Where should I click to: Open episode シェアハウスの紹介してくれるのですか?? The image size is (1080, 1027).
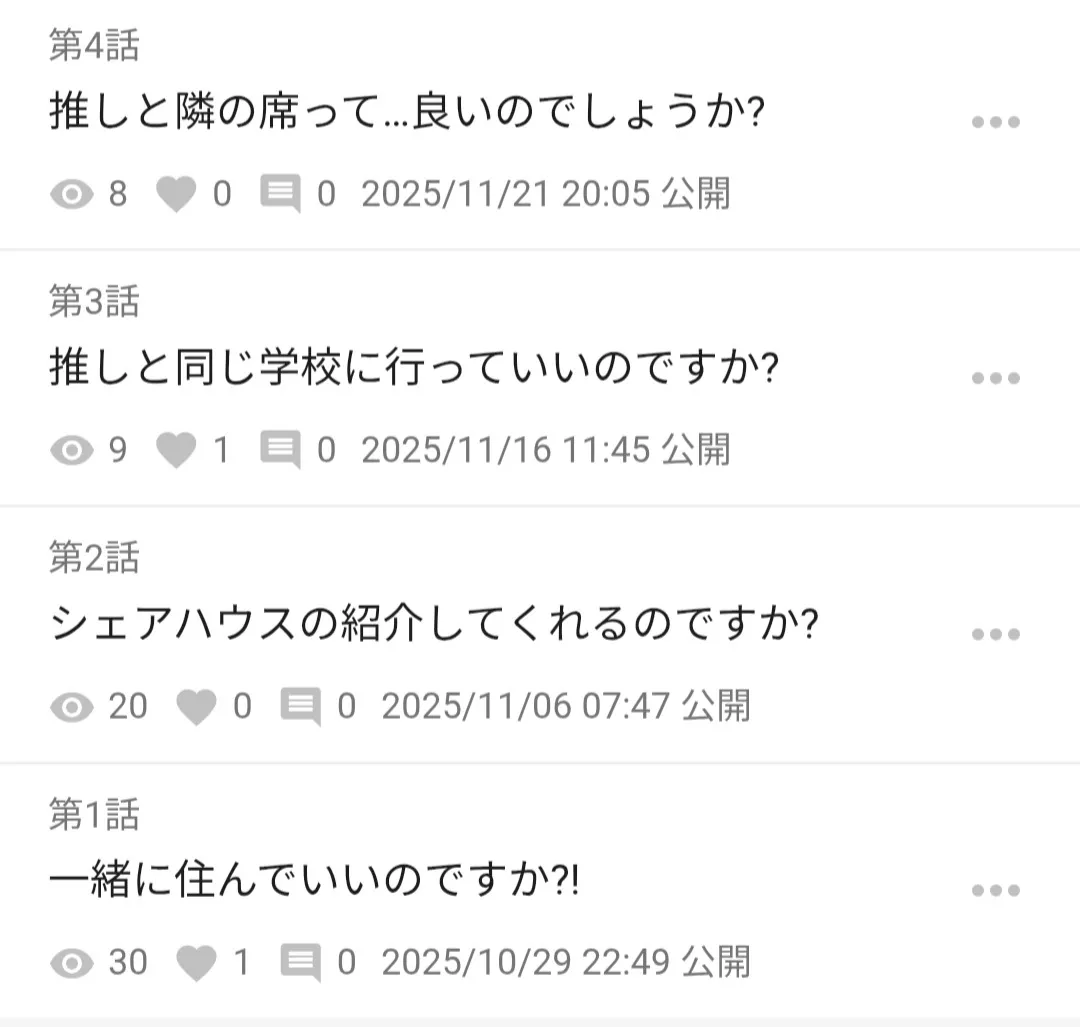[x=434, y=627]
